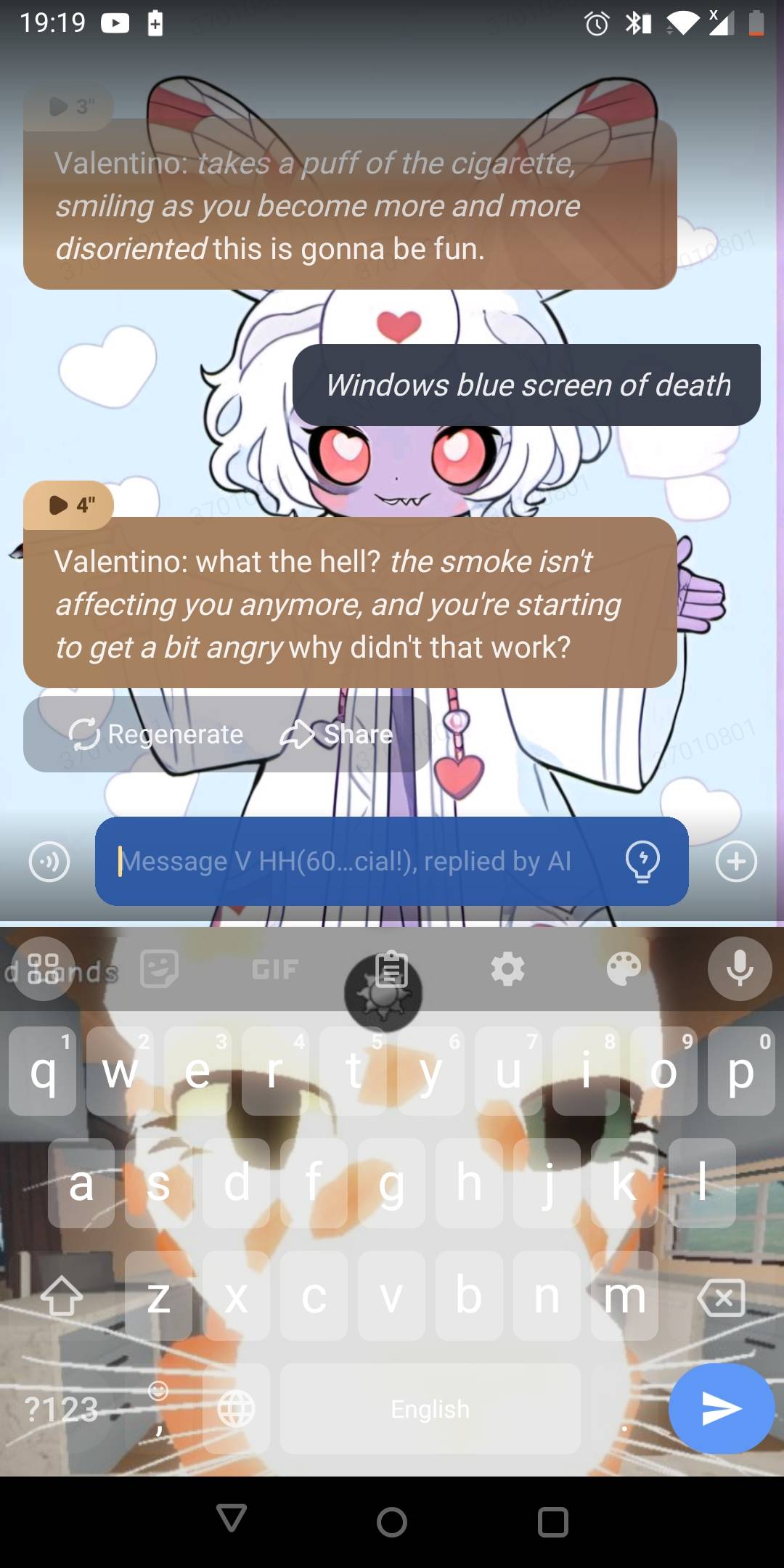
Task: Open keyboard settings gear
Action: tap(507, 969)
